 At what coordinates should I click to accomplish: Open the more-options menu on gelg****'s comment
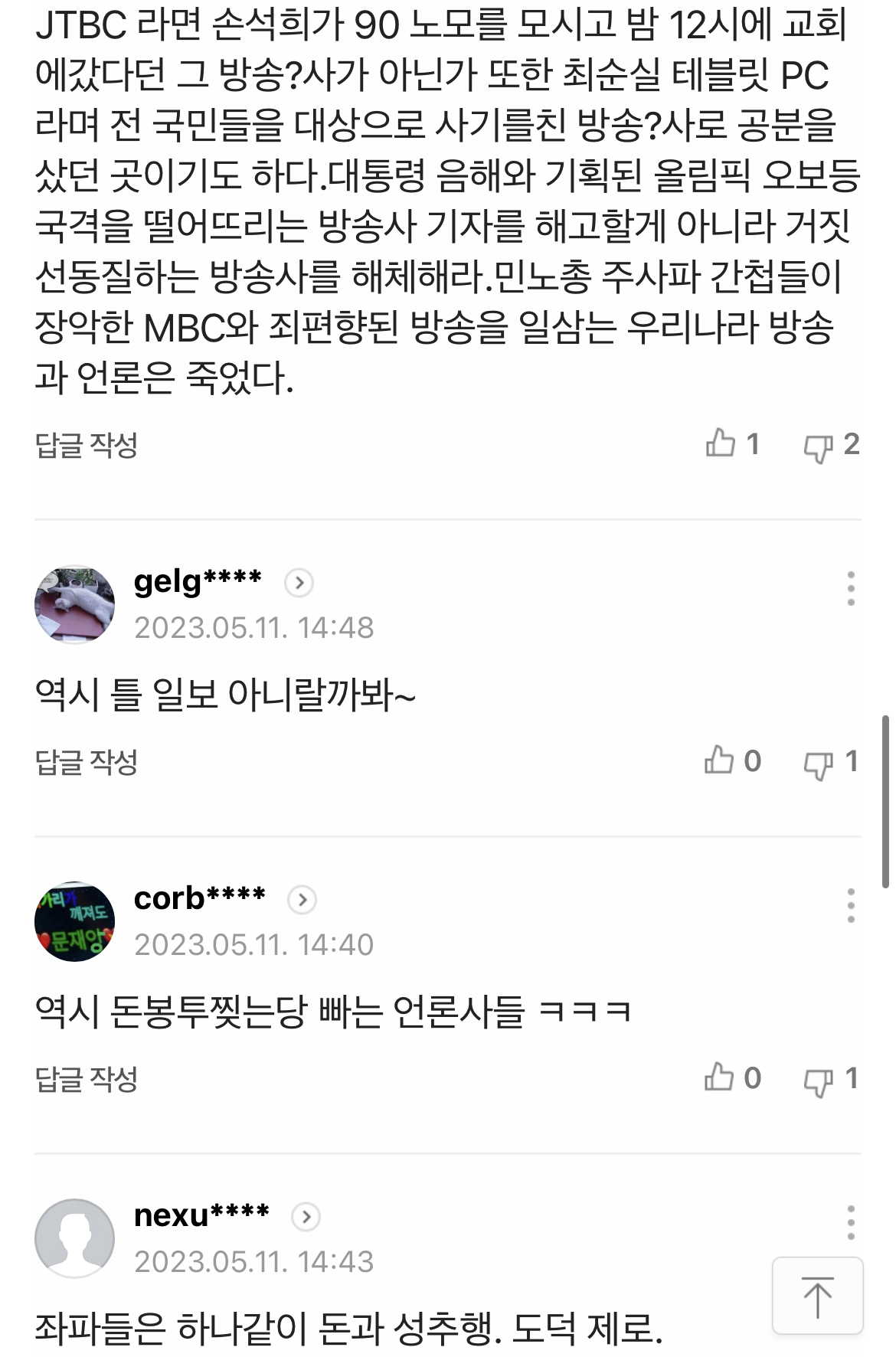click(x=852, y=590)
